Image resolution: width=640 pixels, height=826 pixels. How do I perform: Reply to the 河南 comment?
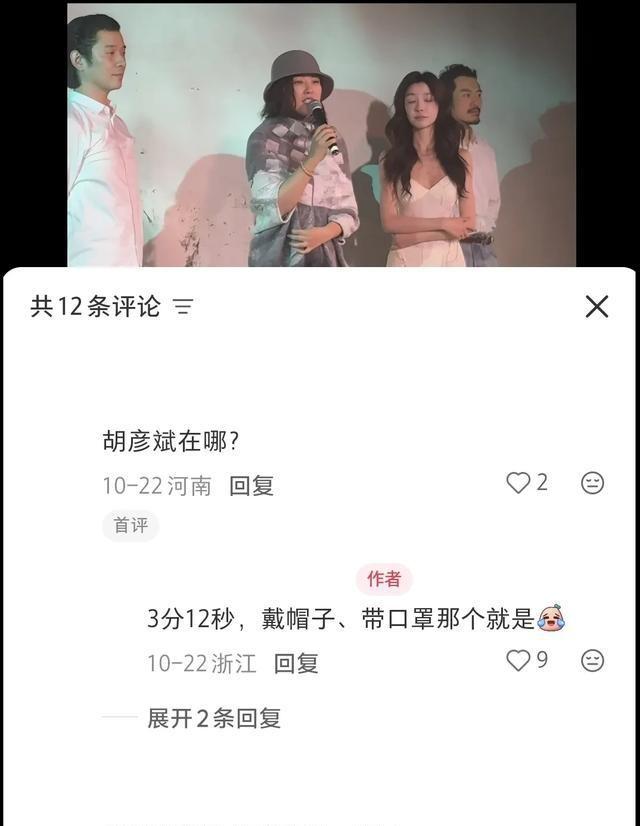[251, 486]
